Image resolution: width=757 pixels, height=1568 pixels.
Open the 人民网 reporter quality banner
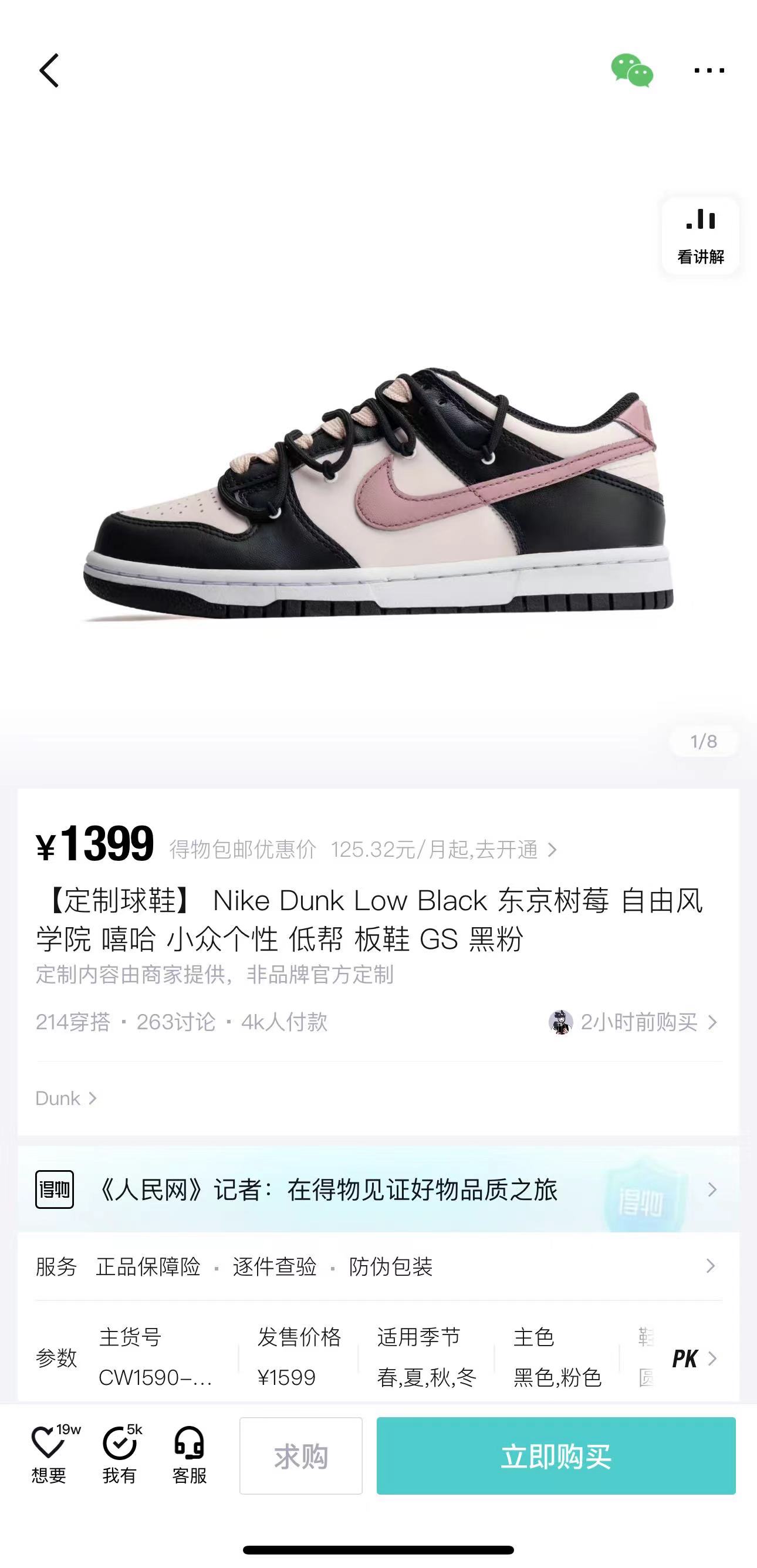[378, 1189]
